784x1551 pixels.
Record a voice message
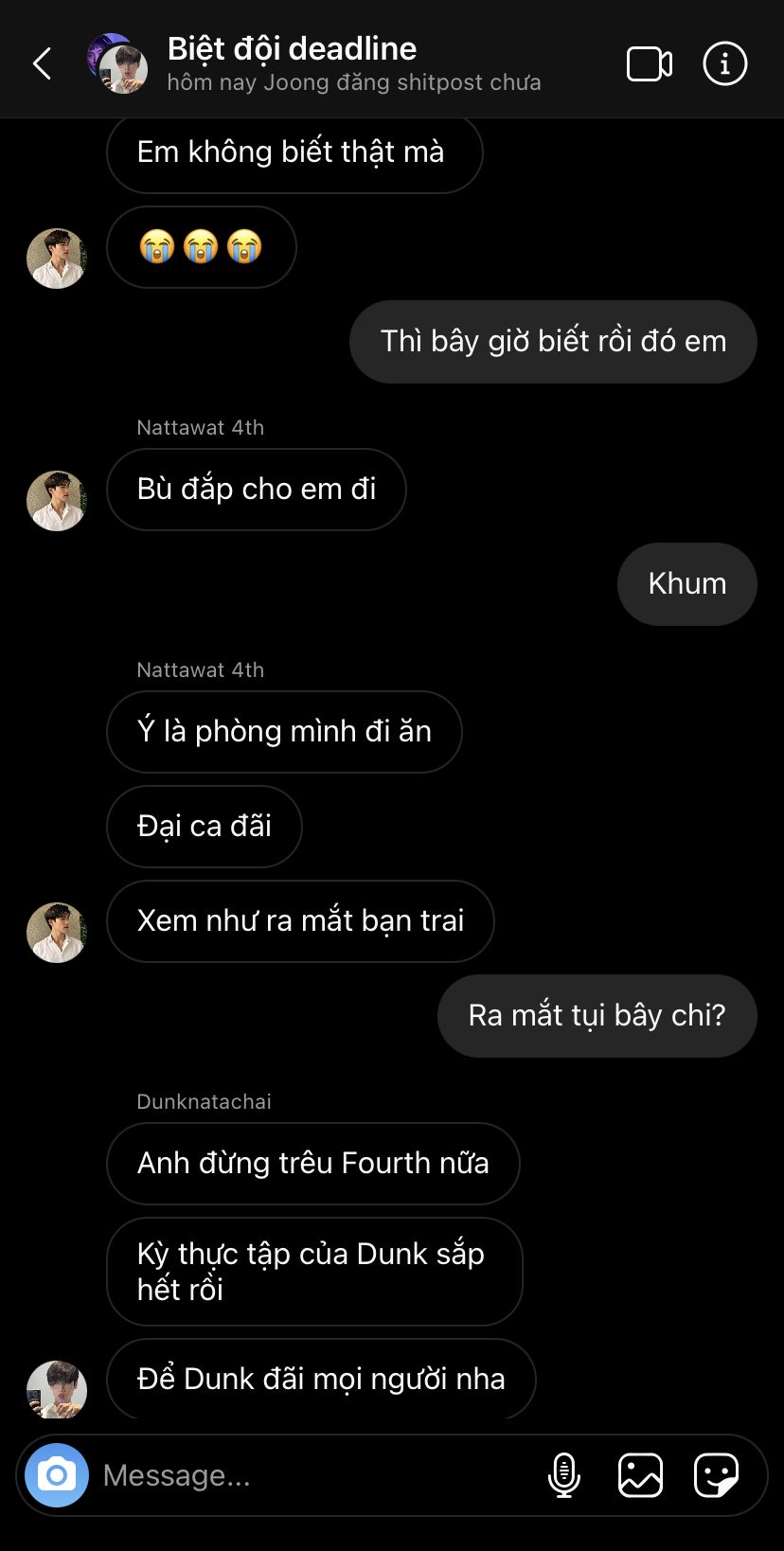coord(564,1474)
